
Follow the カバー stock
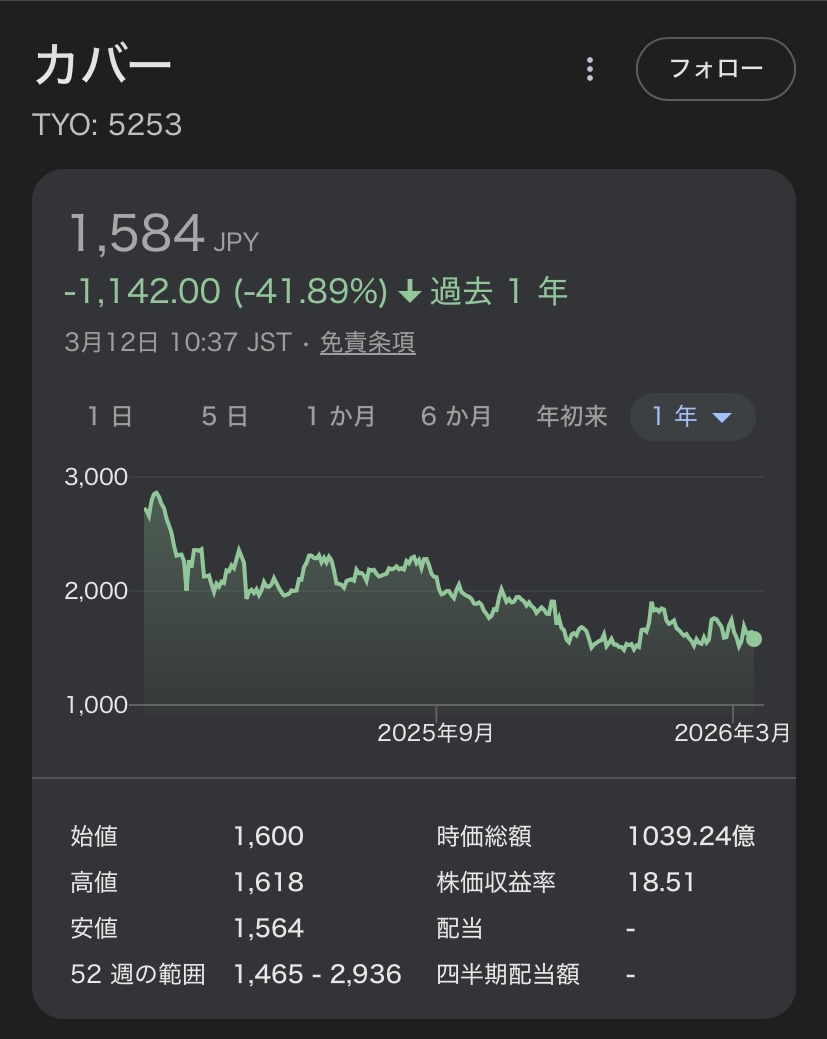pyautogui.click(x=715, y=69)
